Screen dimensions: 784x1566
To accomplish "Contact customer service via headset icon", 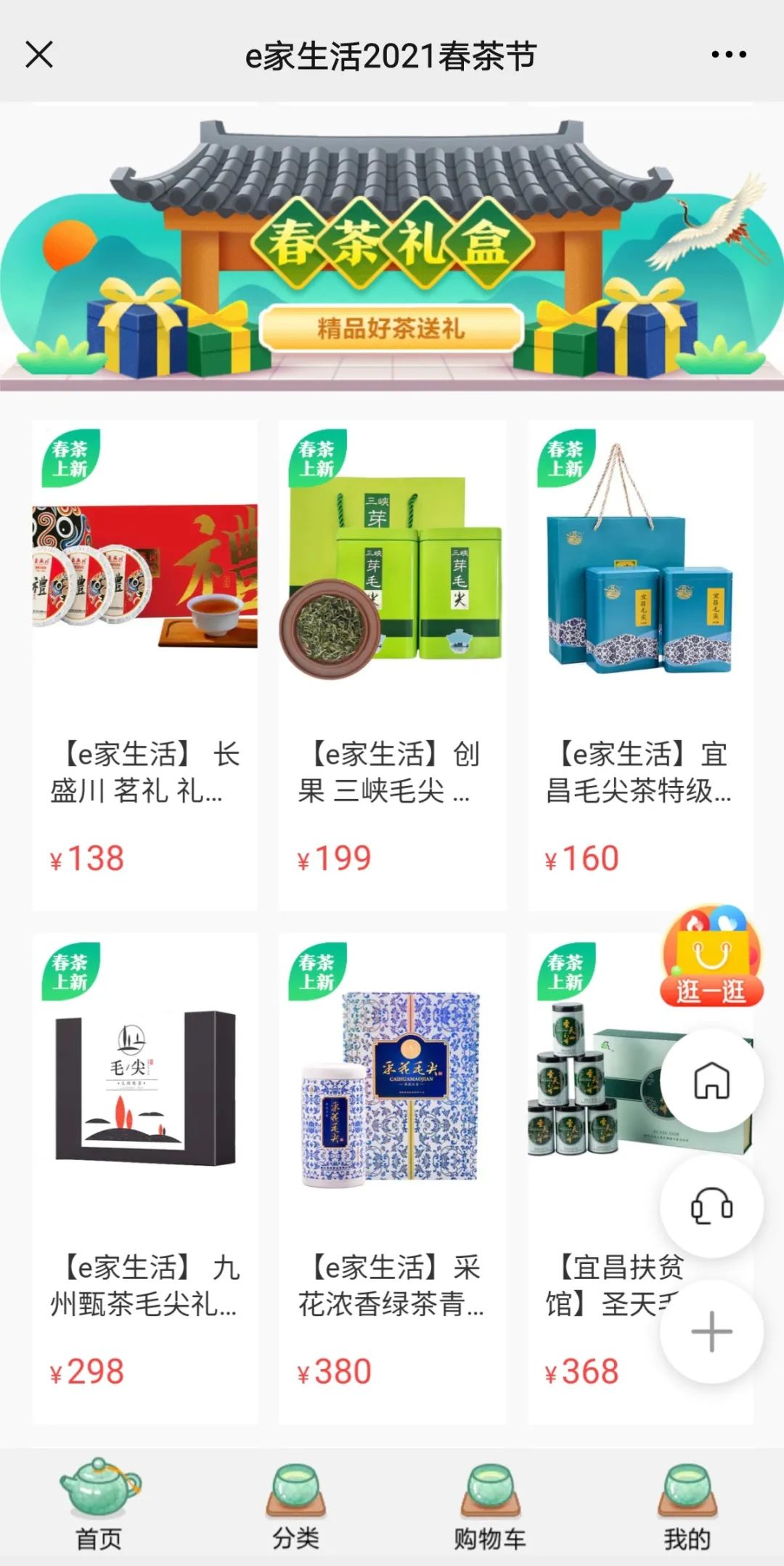I will [711, 1206].
